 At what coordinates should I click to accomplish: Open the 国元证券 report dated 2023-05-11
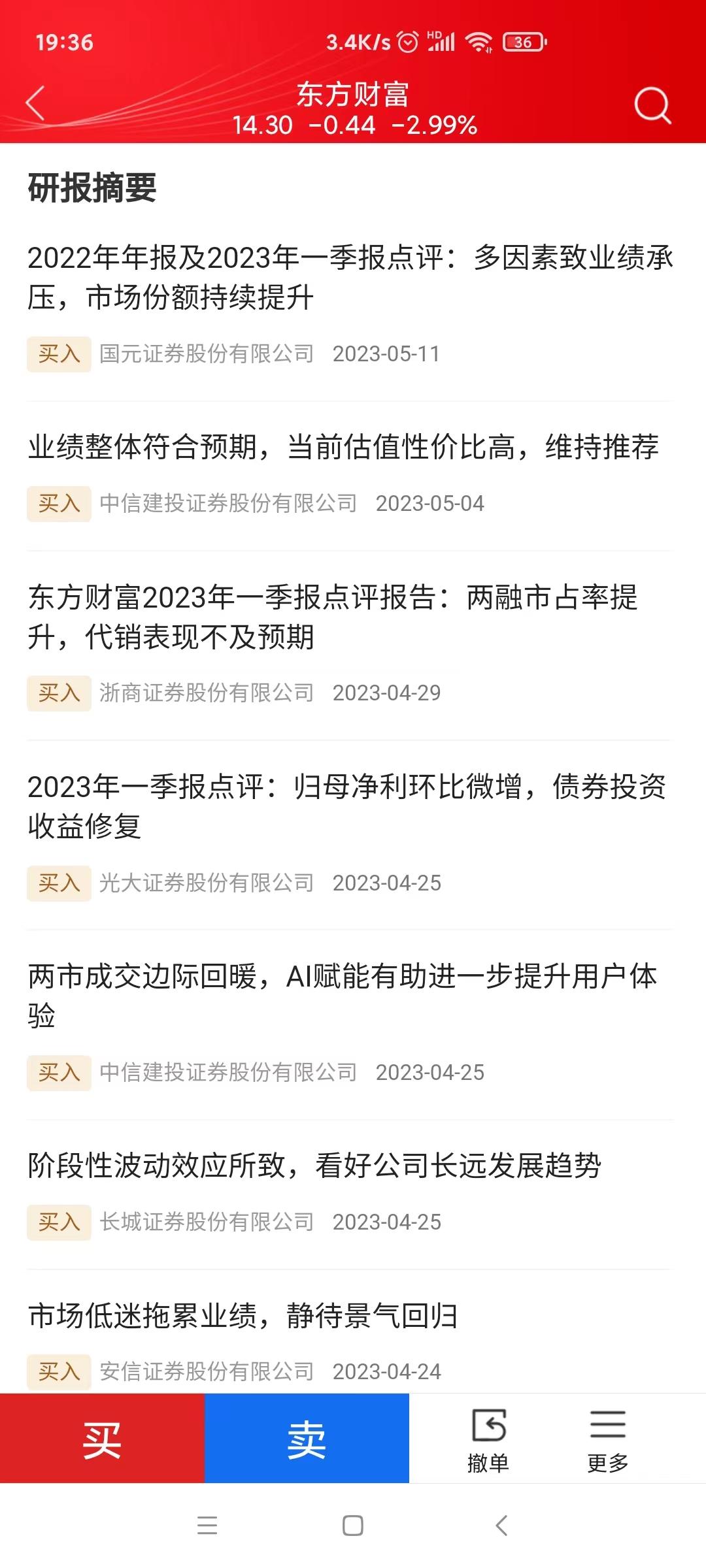[x=350, y=277]
